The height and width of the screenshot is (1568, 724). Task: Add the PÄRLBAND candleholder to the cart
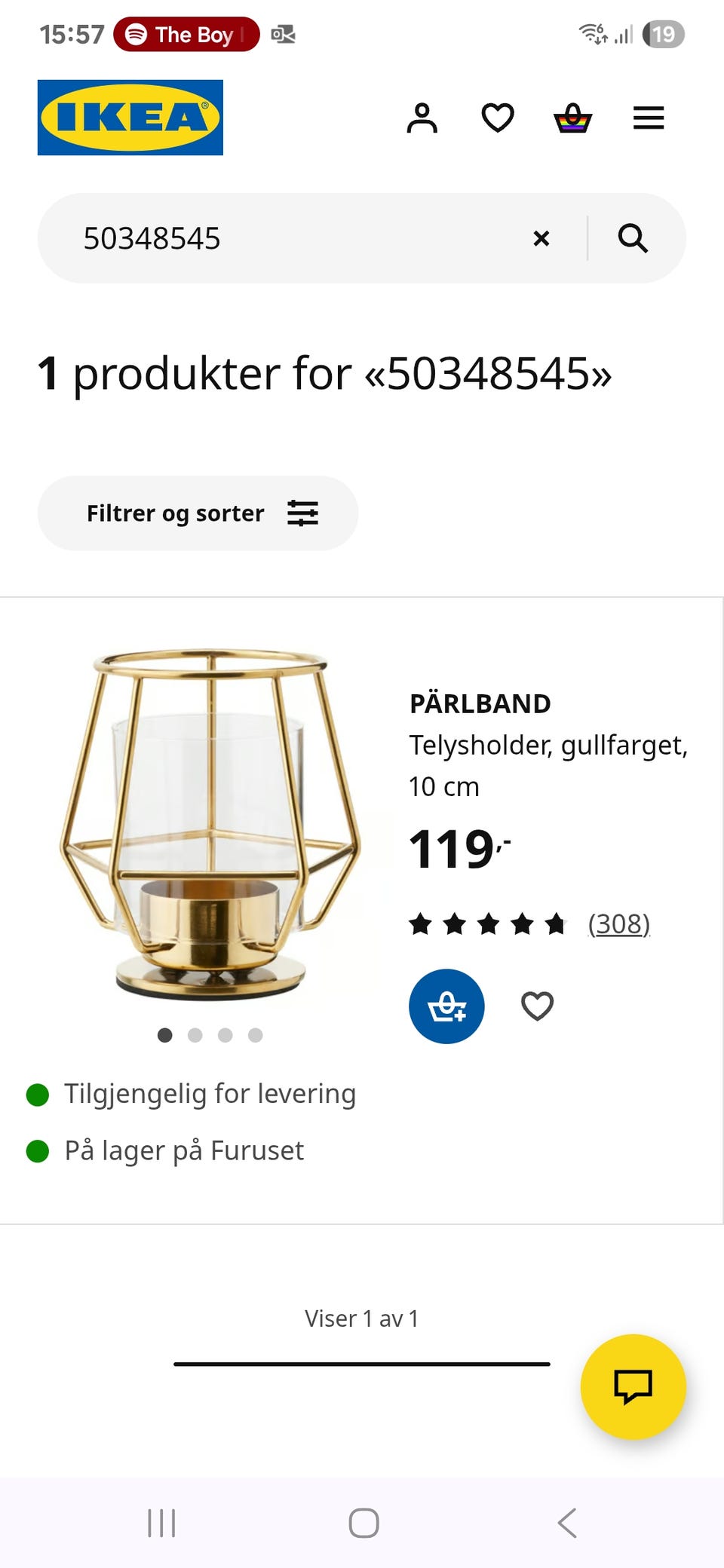(x=446, y=1006)
